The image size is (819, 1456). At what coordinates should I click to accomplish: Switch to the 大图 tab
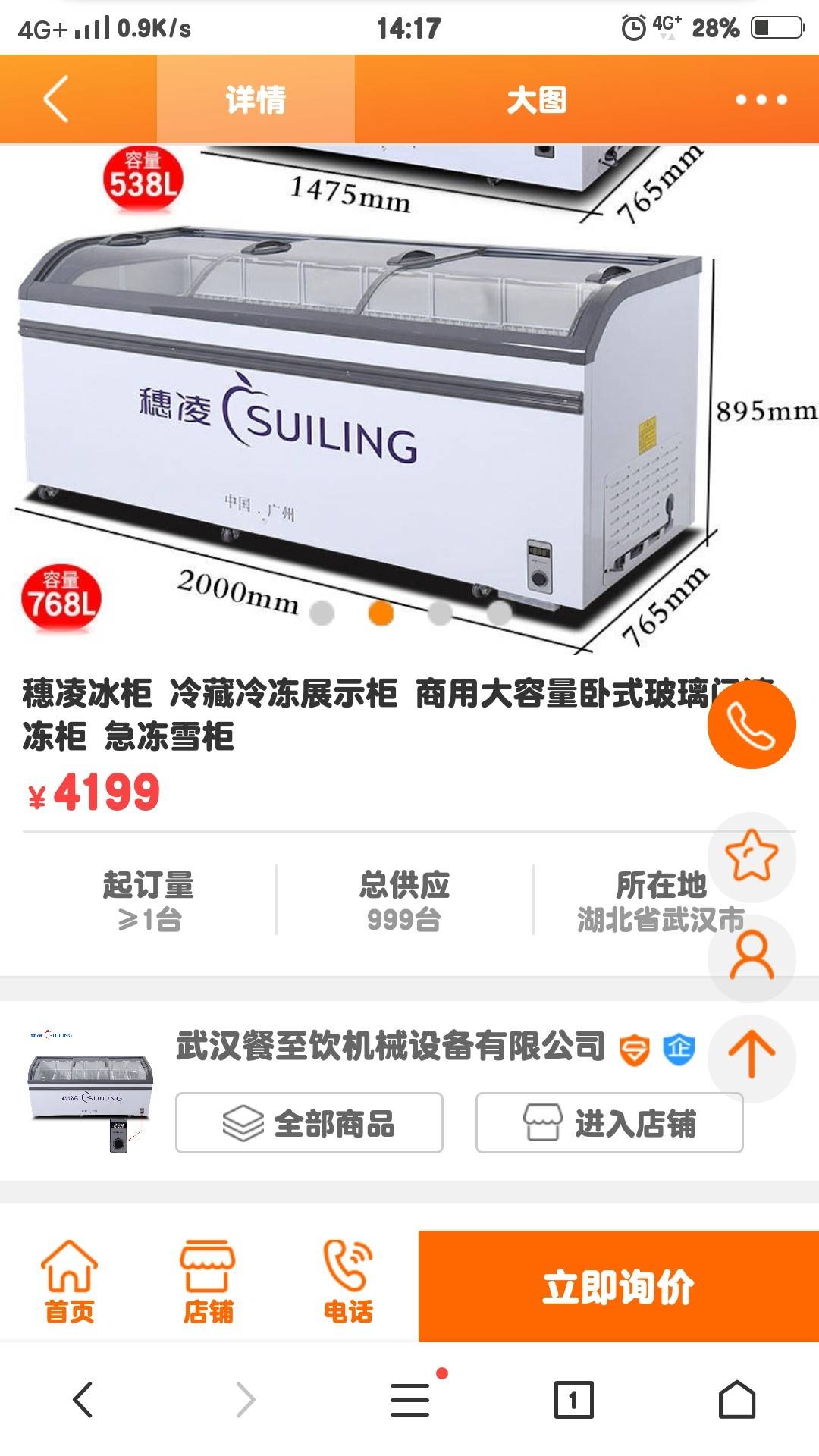536,99
